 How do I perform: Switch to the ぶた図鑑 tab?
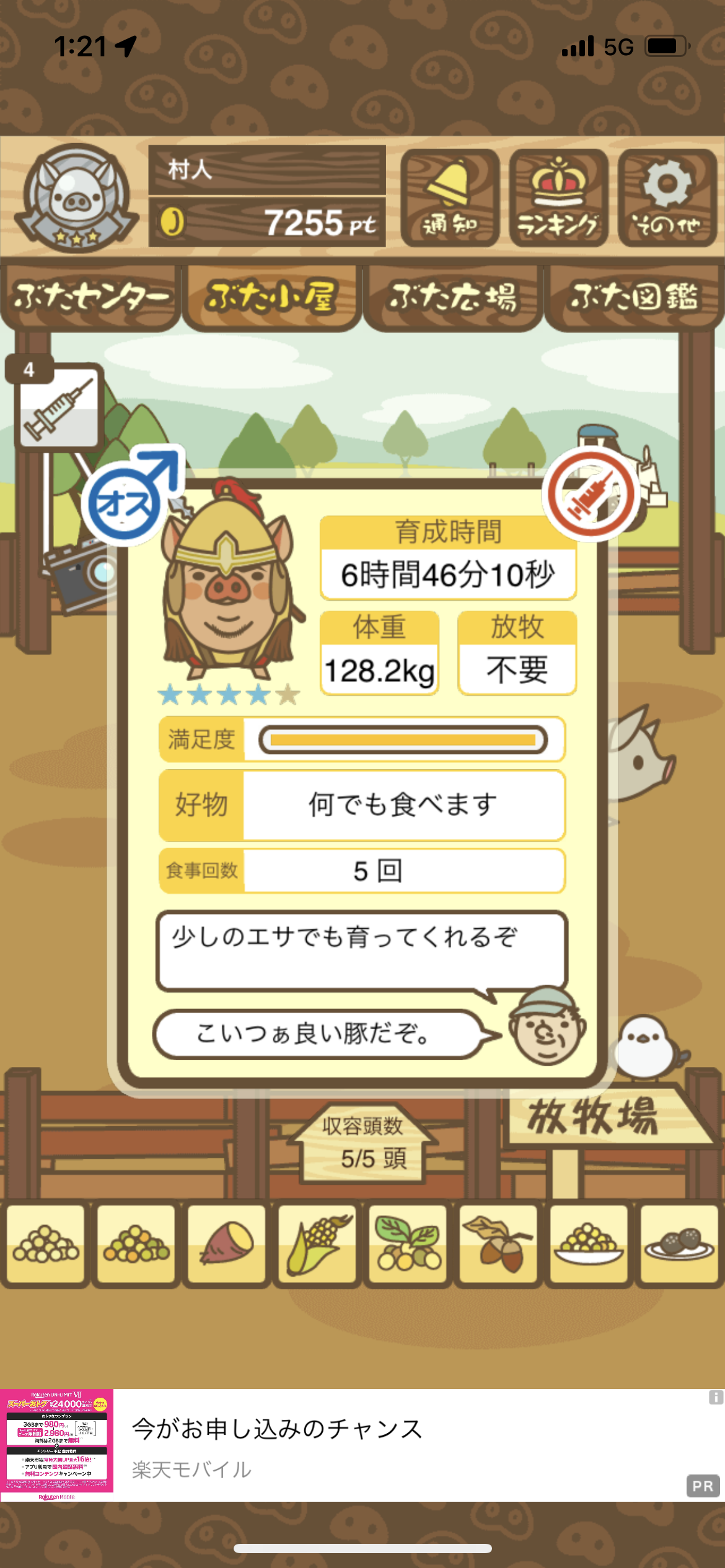[634, 297]
